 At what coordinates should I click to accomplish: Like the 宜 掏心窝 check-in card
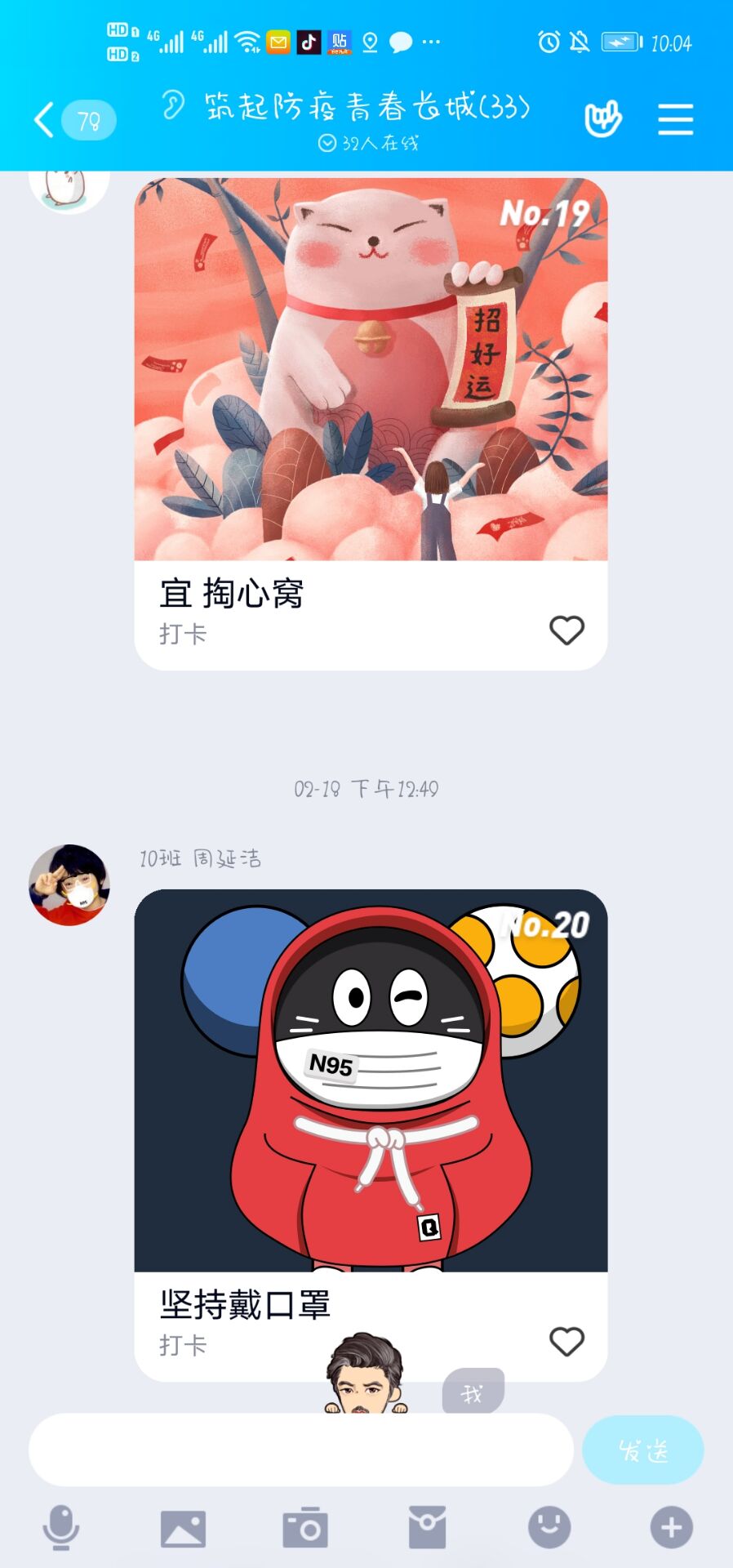(566, 630)
